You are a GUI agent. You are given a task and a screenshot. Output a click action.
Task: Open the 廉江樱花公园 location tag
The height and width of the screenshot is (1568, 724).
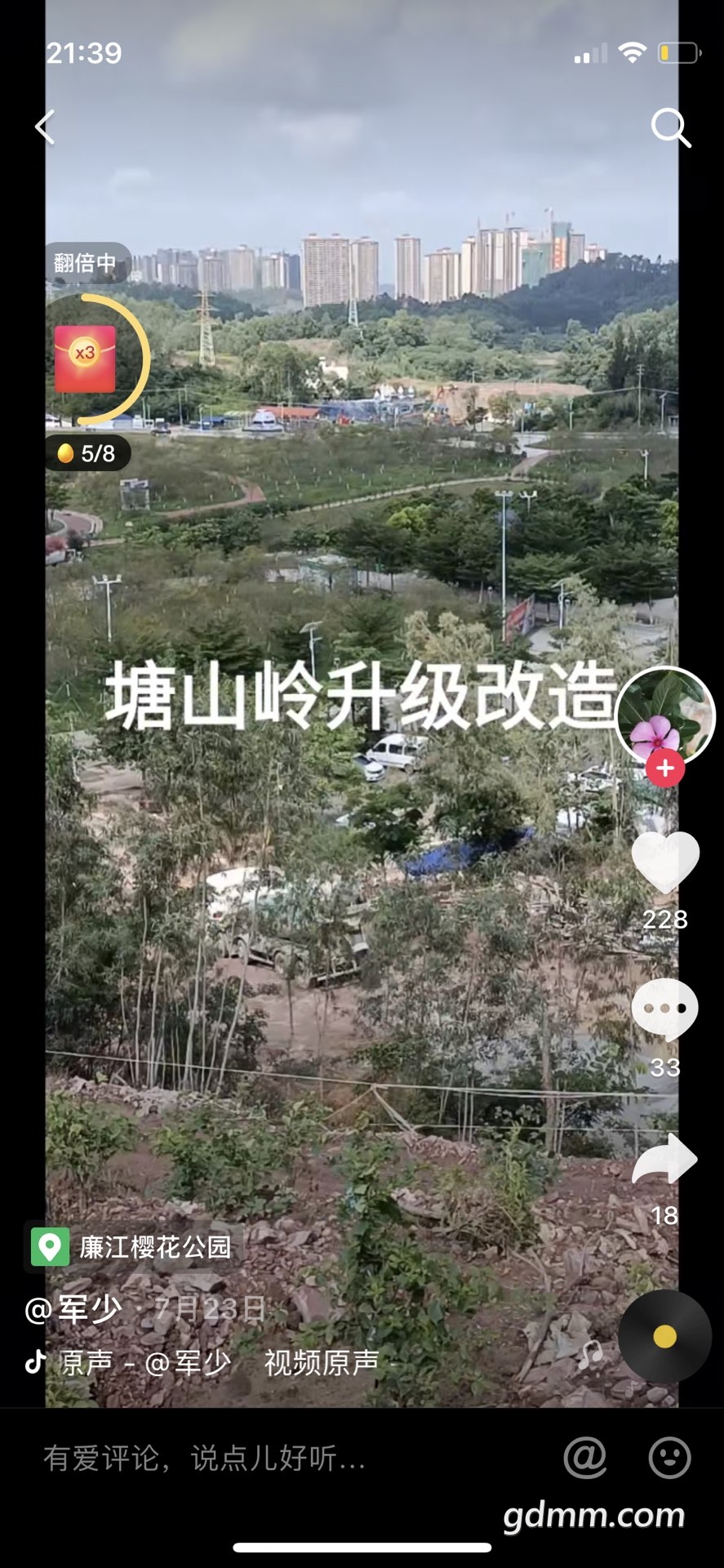point(134,1247)
